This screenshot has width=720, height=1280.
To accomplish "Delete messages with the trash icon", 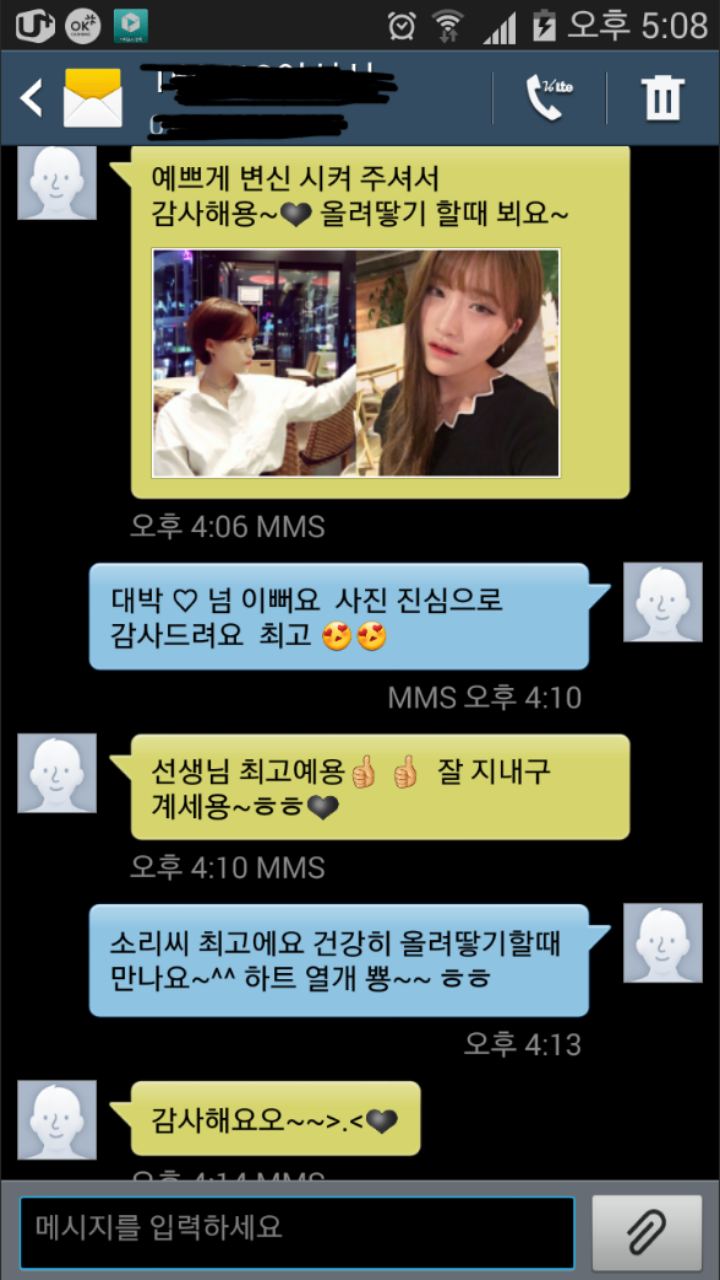I will pos(661,98).
